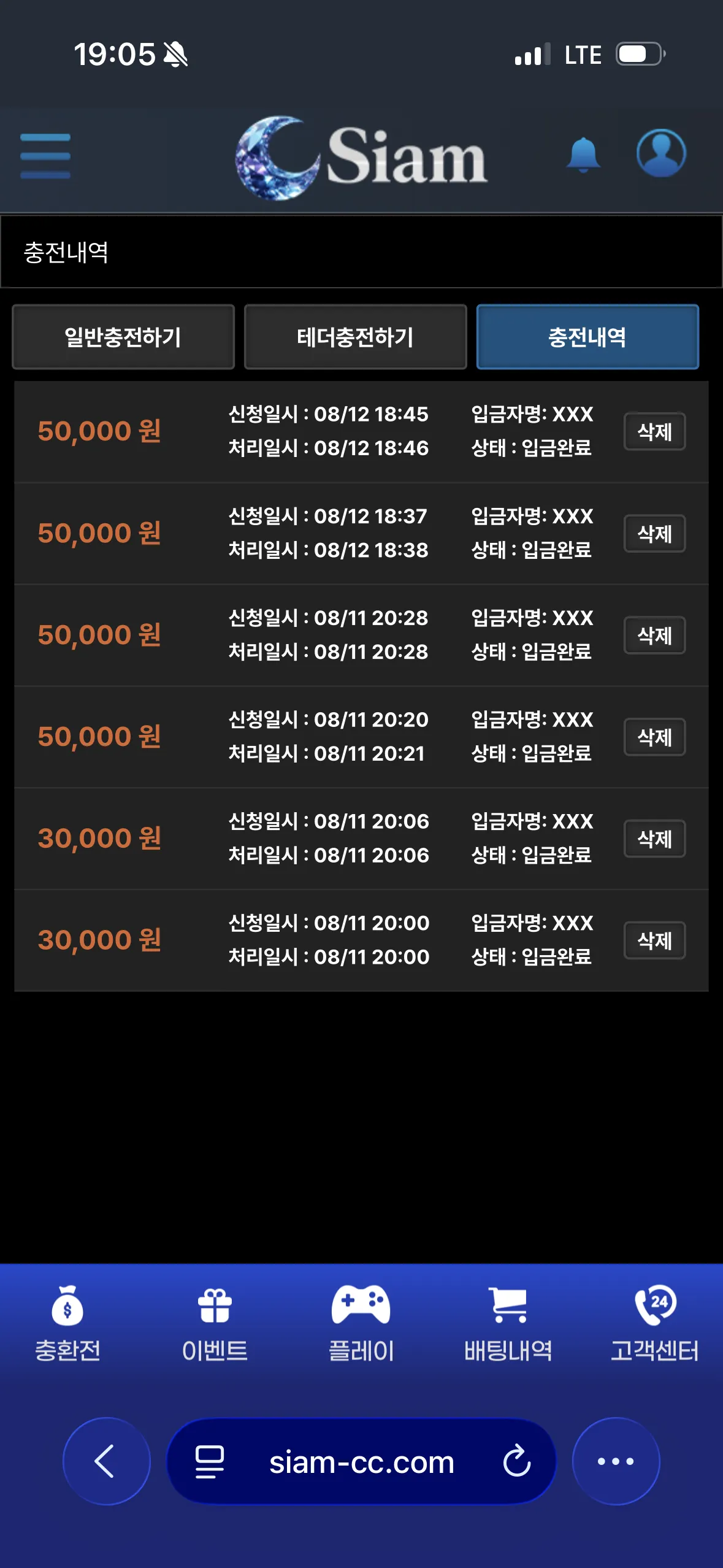The image size is (723, 1568).
Task: View 배팅내역 betting history
Action: (x=508, y=1323)
